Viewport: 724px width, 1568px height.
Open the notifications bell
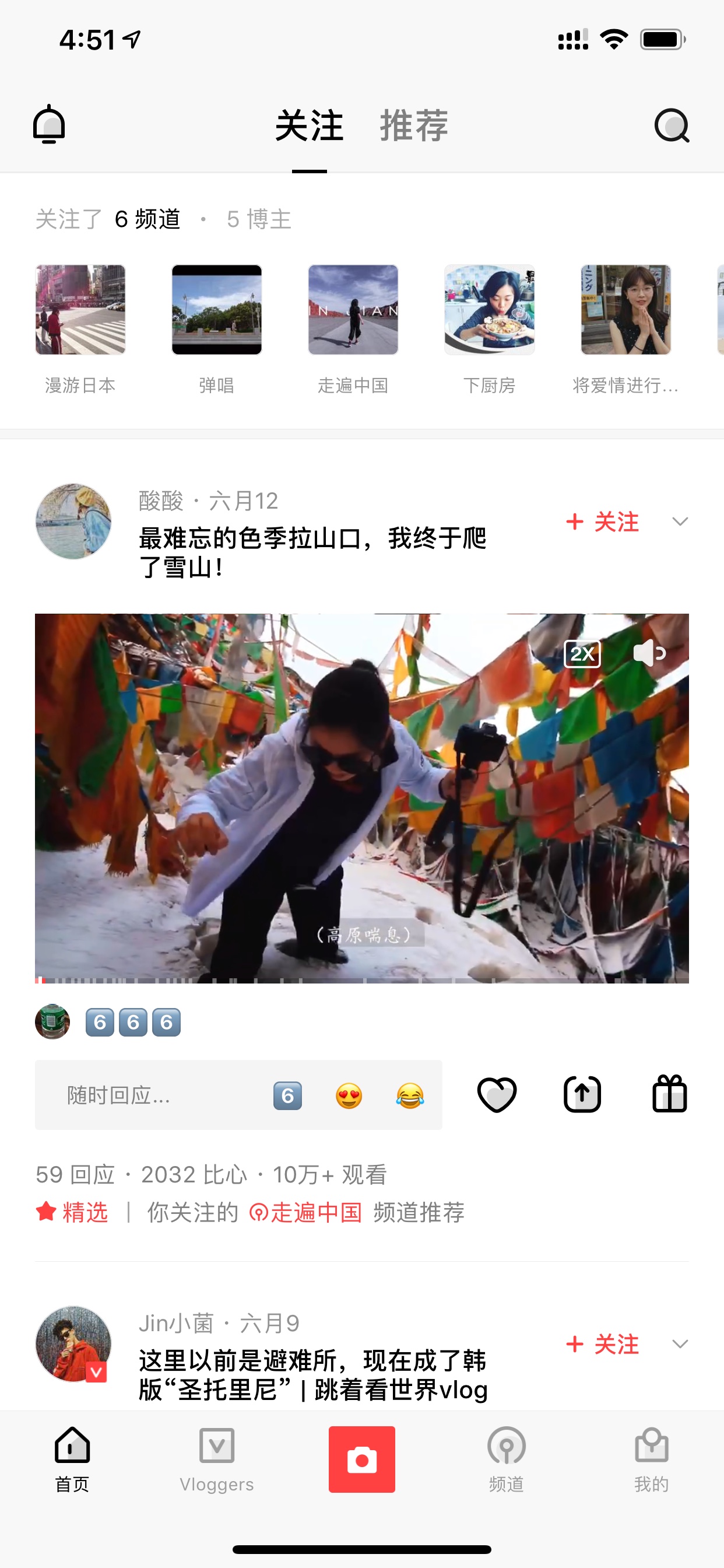click(x=48, y=124)
